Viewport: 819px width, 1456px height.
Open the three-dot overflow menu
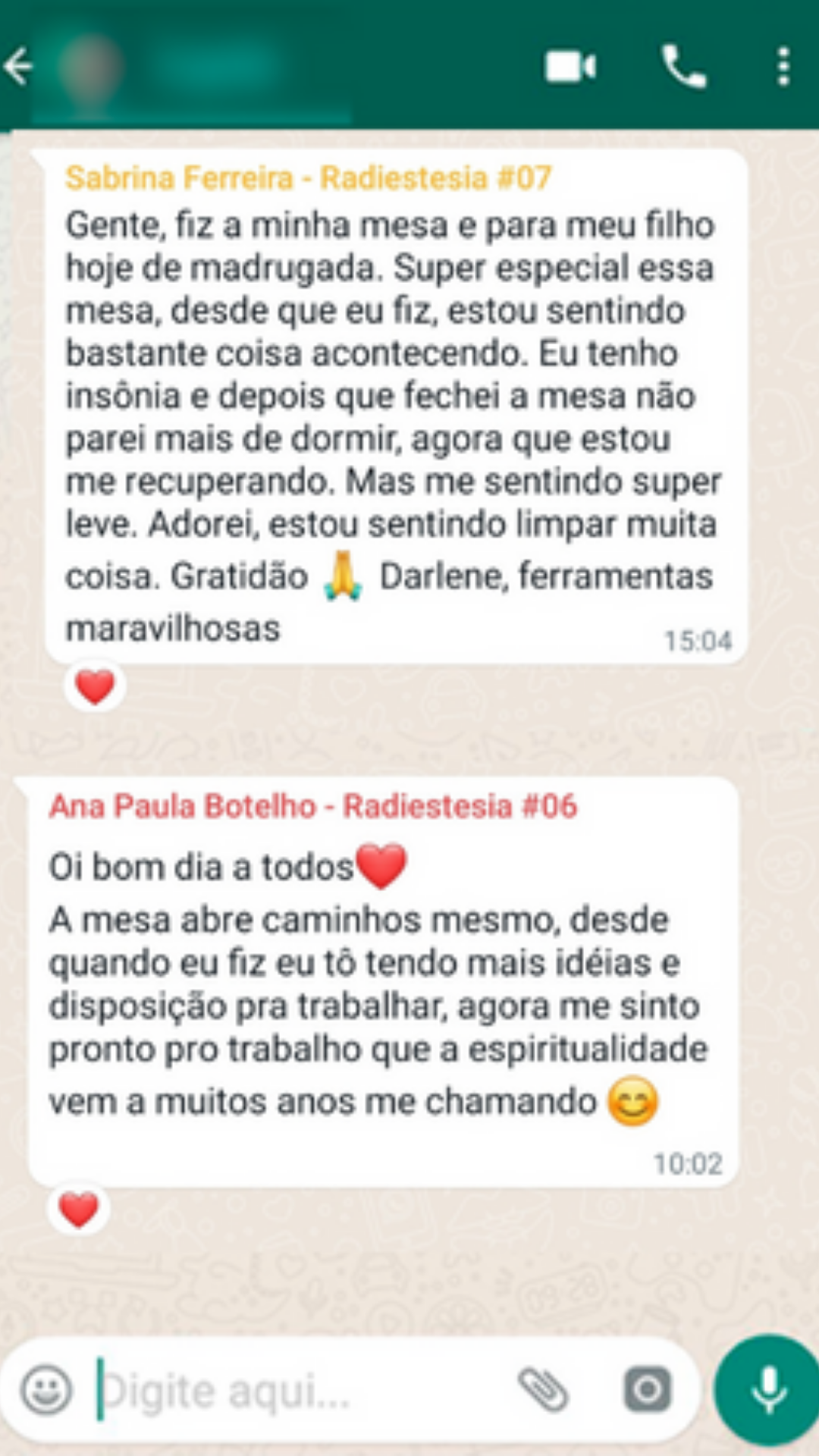(784, 67)
